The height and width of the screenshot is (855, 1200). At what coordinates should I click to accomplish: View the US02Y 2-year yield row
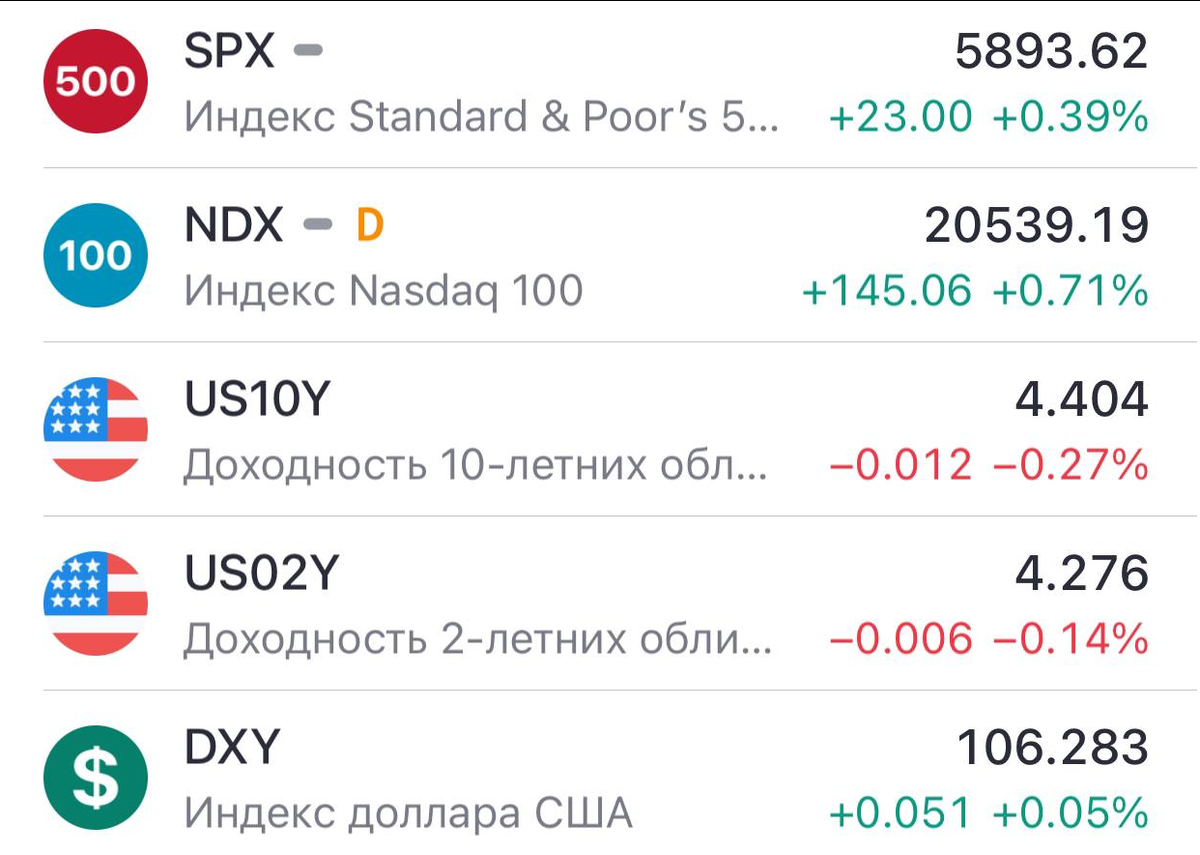point(600,604)
